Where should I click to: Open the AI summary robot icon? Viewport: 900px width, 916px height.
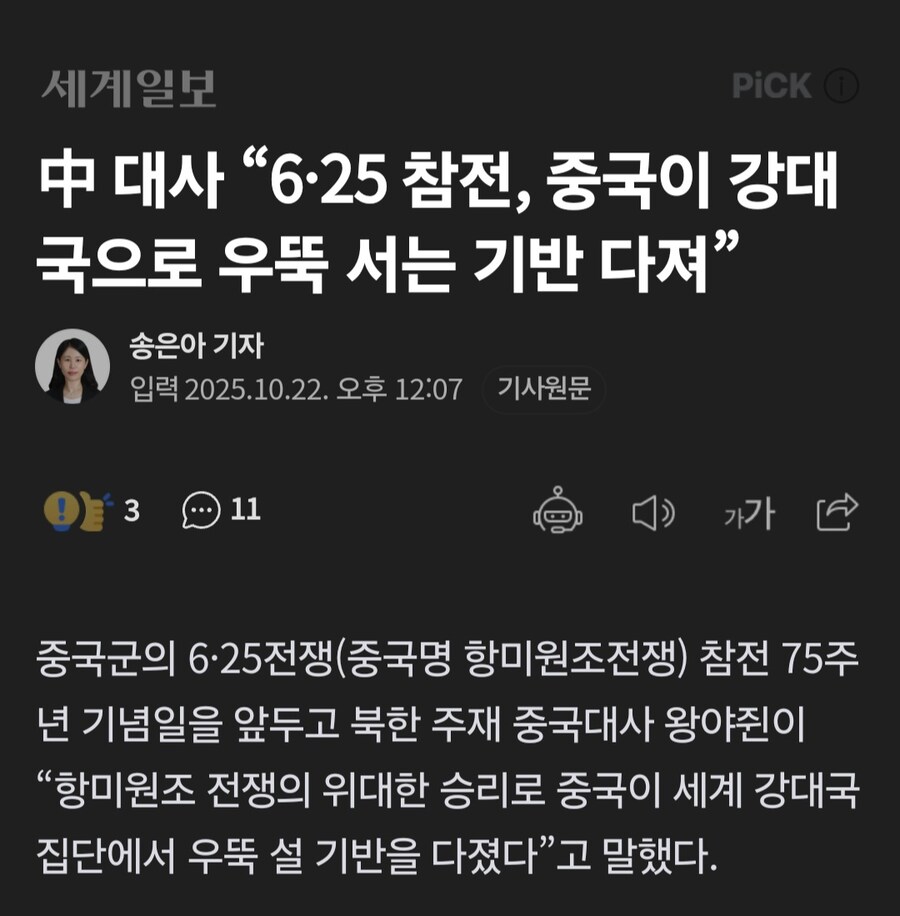(558, 512)
